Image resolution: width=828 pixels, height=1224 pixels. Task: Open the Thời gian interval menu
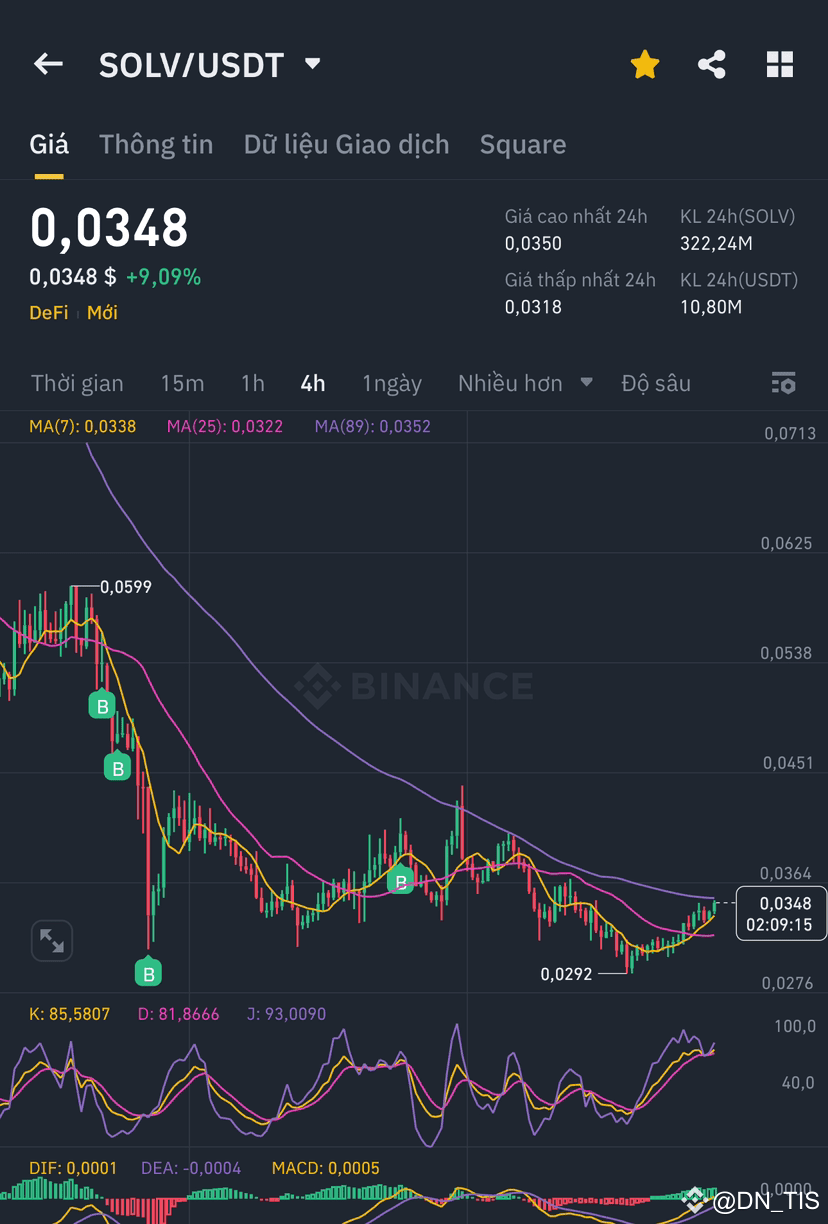pos(77,383)
